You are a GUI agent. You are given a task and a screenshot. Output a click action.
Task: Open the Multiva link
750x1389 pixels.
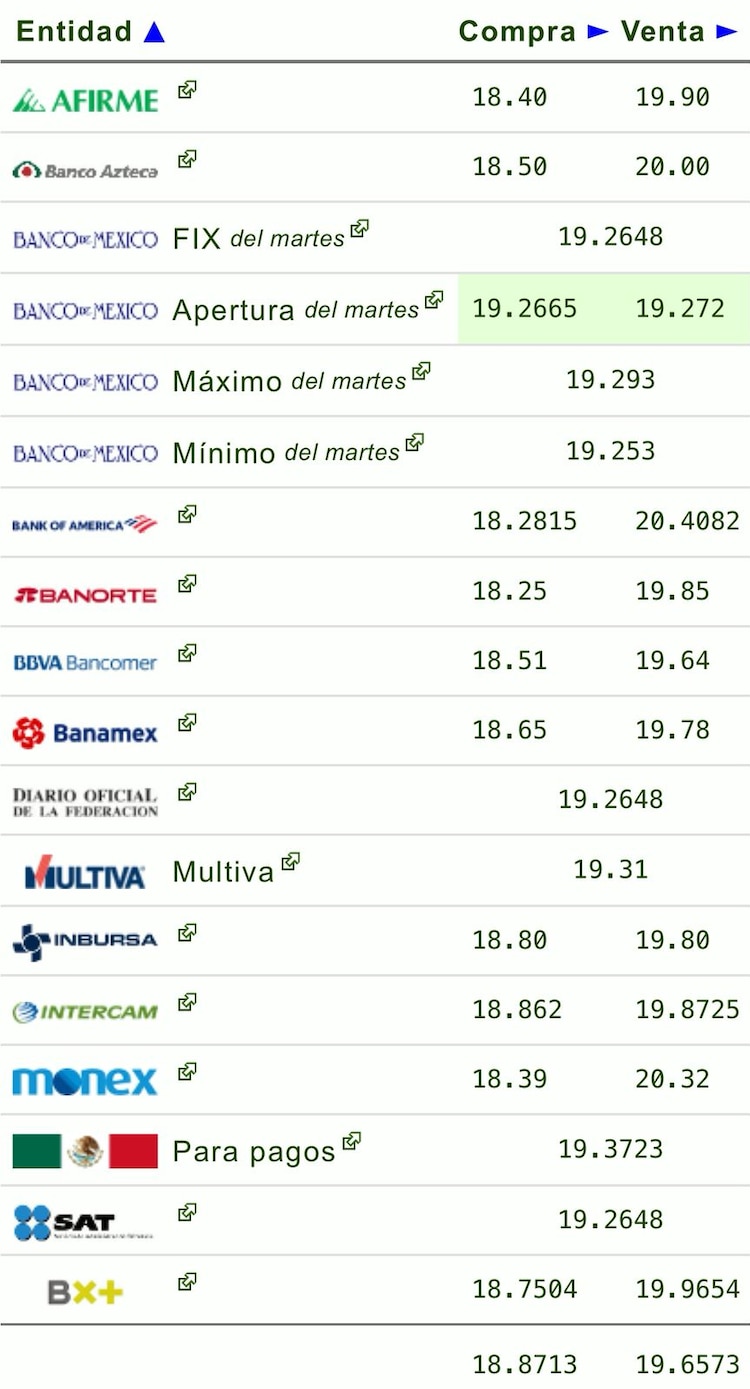290,861
